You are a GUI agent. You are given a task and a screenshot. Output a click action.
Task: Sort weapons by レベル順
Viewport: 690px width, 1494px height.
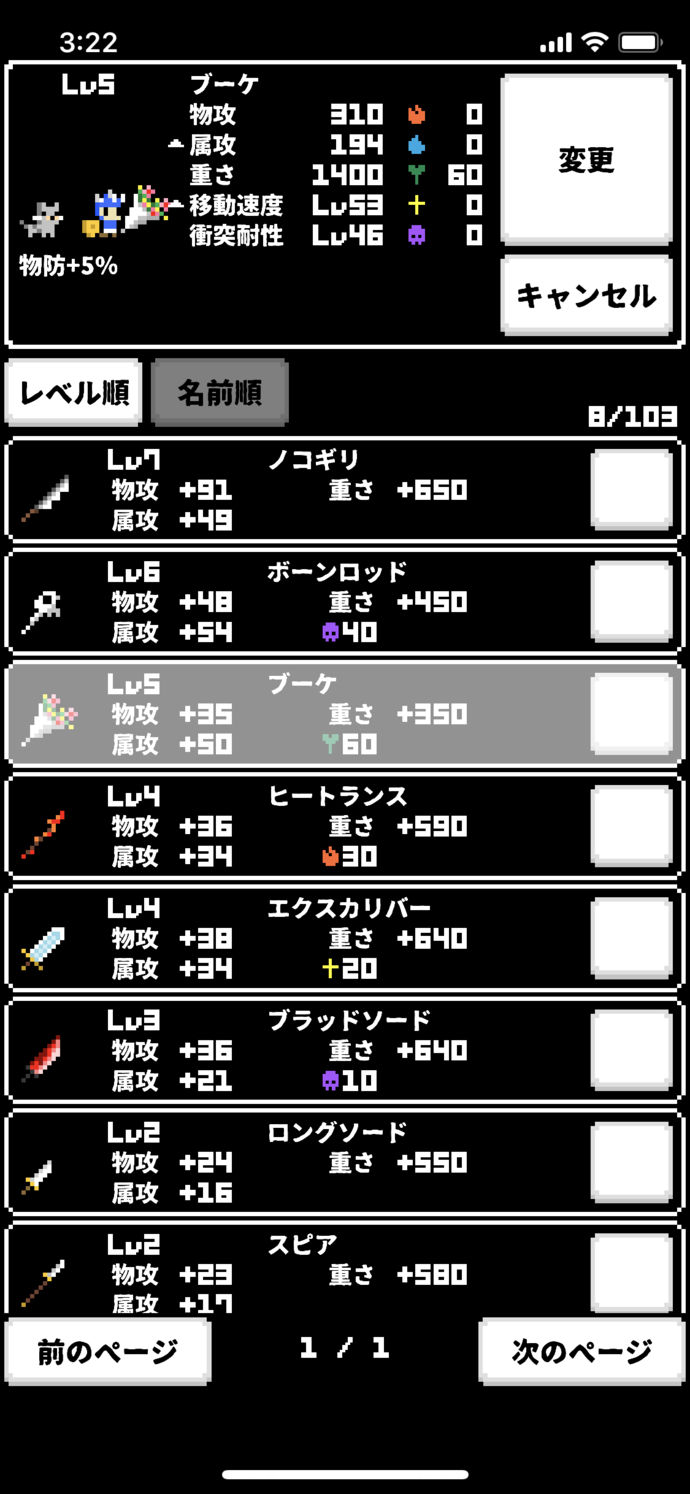point(74,393)
